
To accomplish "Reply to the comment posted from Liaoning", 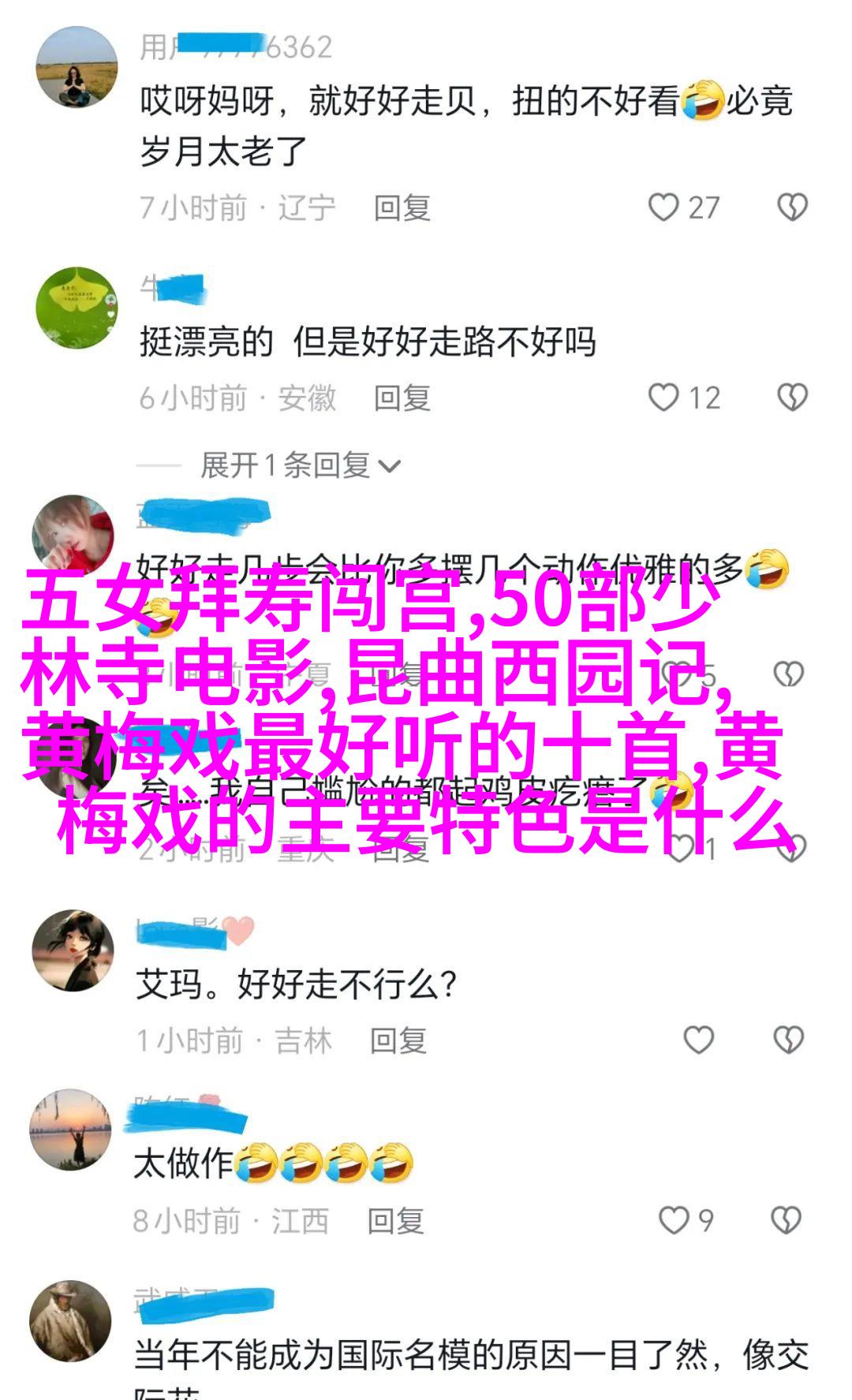I will pos(402,208).
